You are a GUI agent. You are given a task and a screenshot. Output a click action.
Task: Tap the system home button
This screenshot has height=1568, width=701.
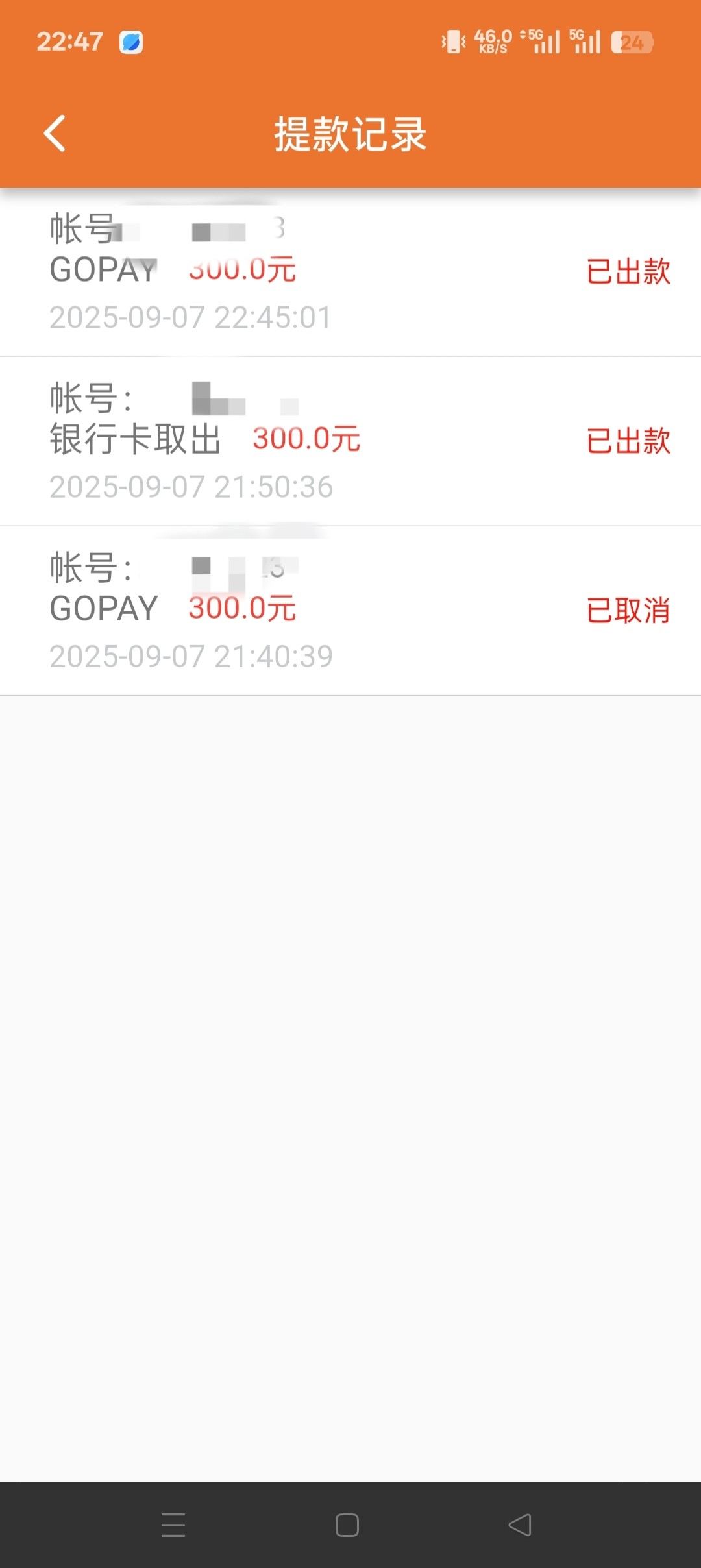point(347,1525)
